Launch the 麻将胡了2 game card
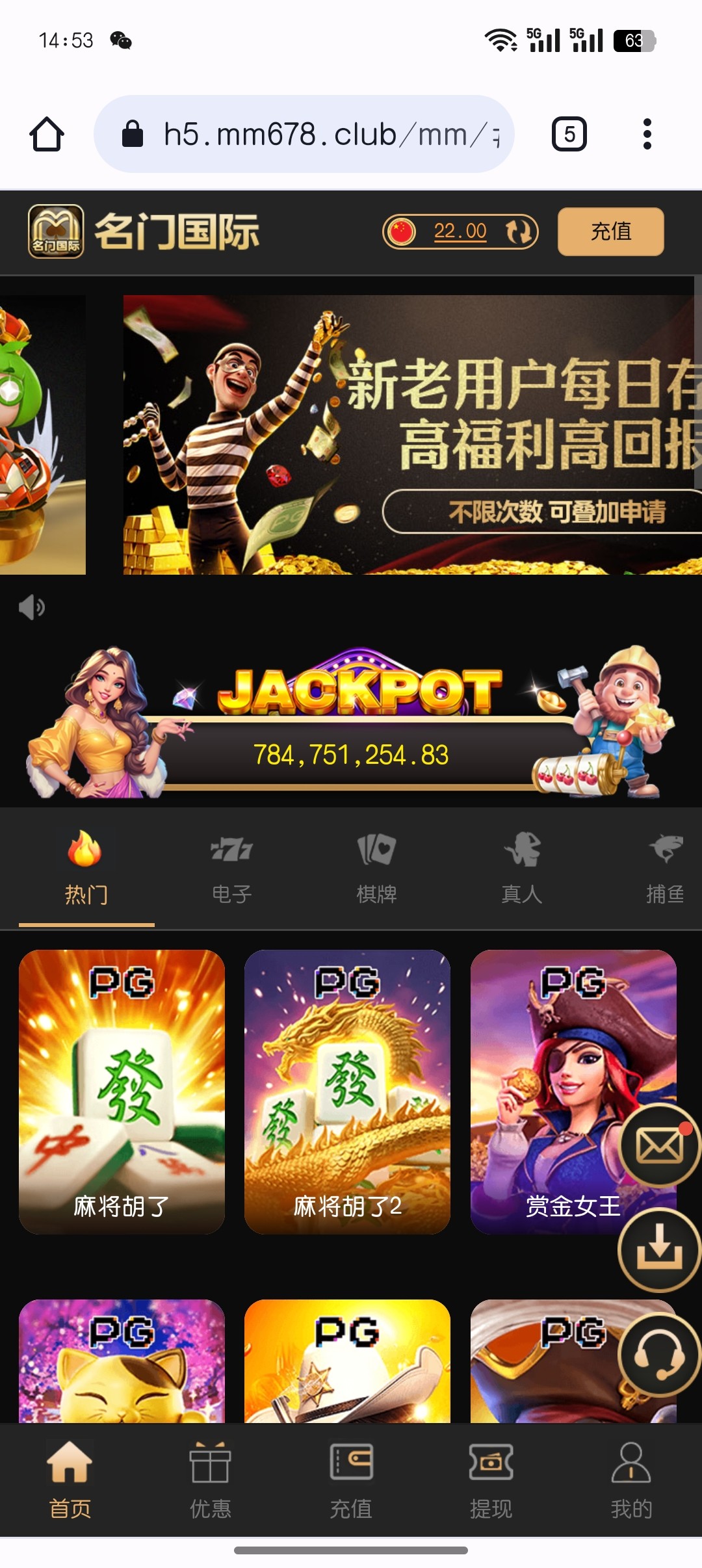The image size is (702, 1568). tap(347, 1091)
